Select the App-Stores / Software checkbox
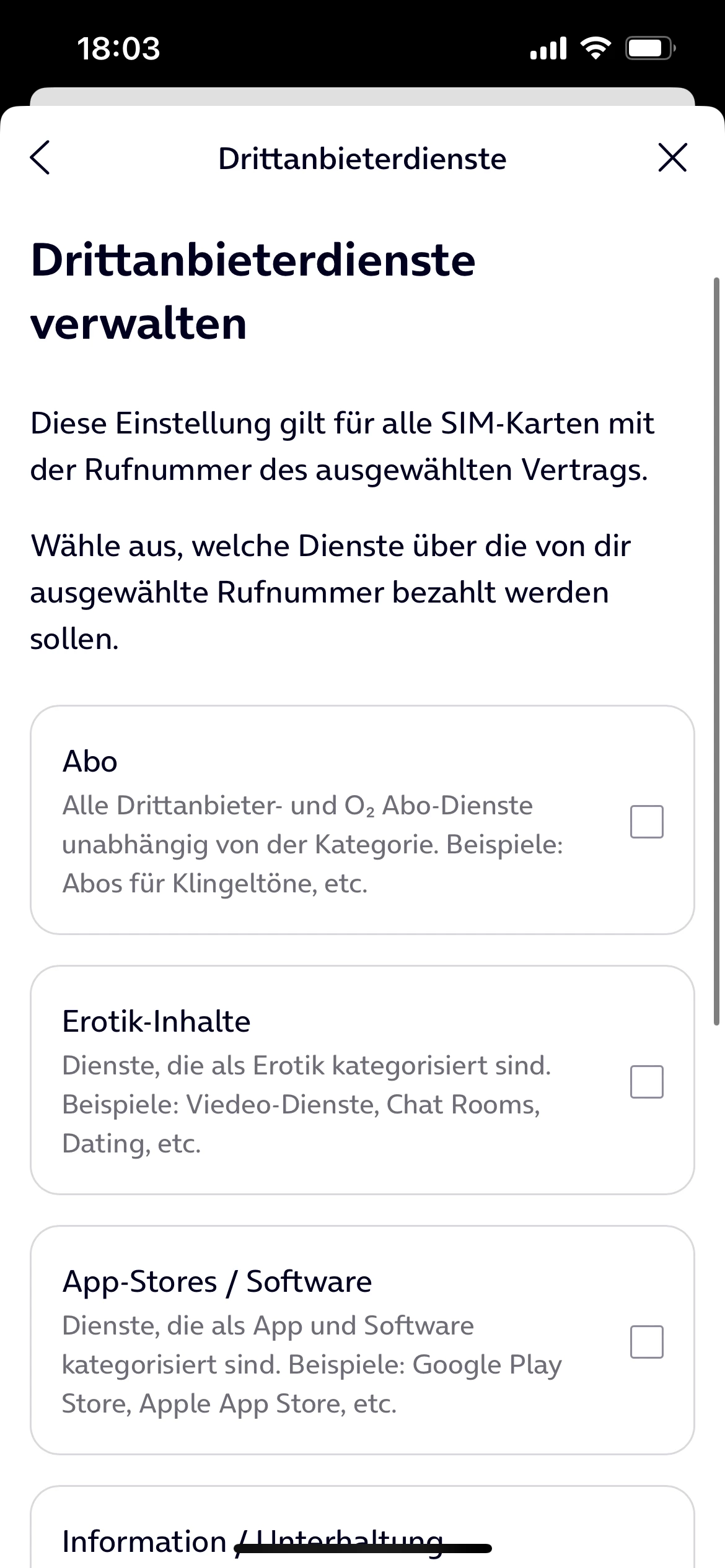Viewport: 725px width, 1568px height. click(646, 1342)
